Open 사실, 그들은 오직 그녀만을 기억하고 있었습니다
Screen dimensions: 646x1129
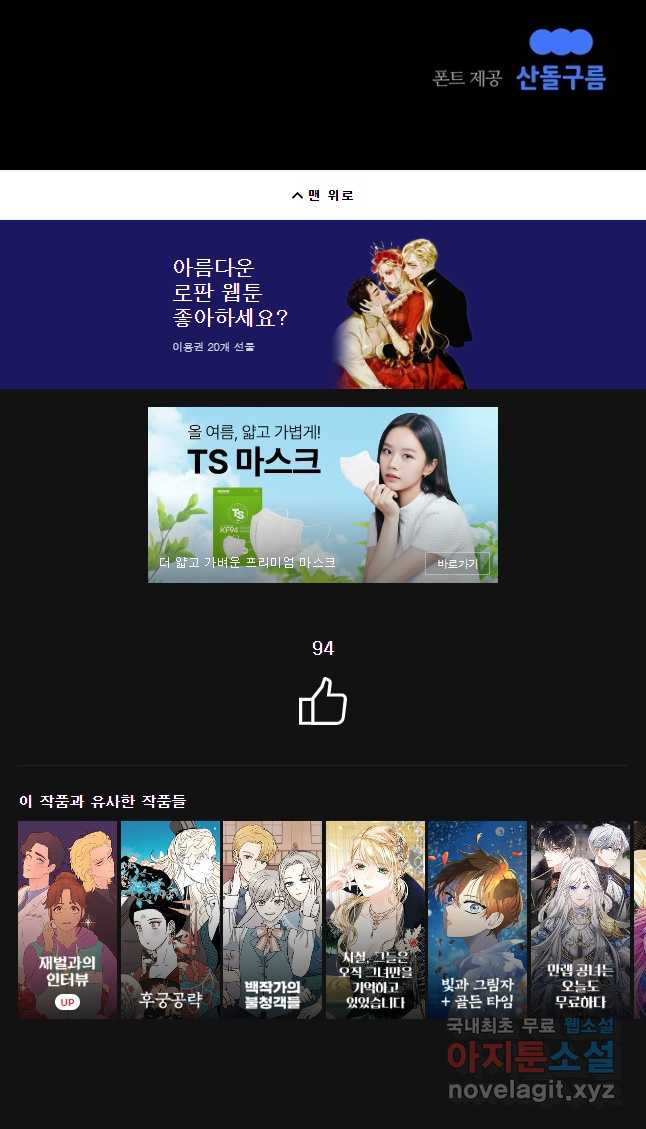375,919
